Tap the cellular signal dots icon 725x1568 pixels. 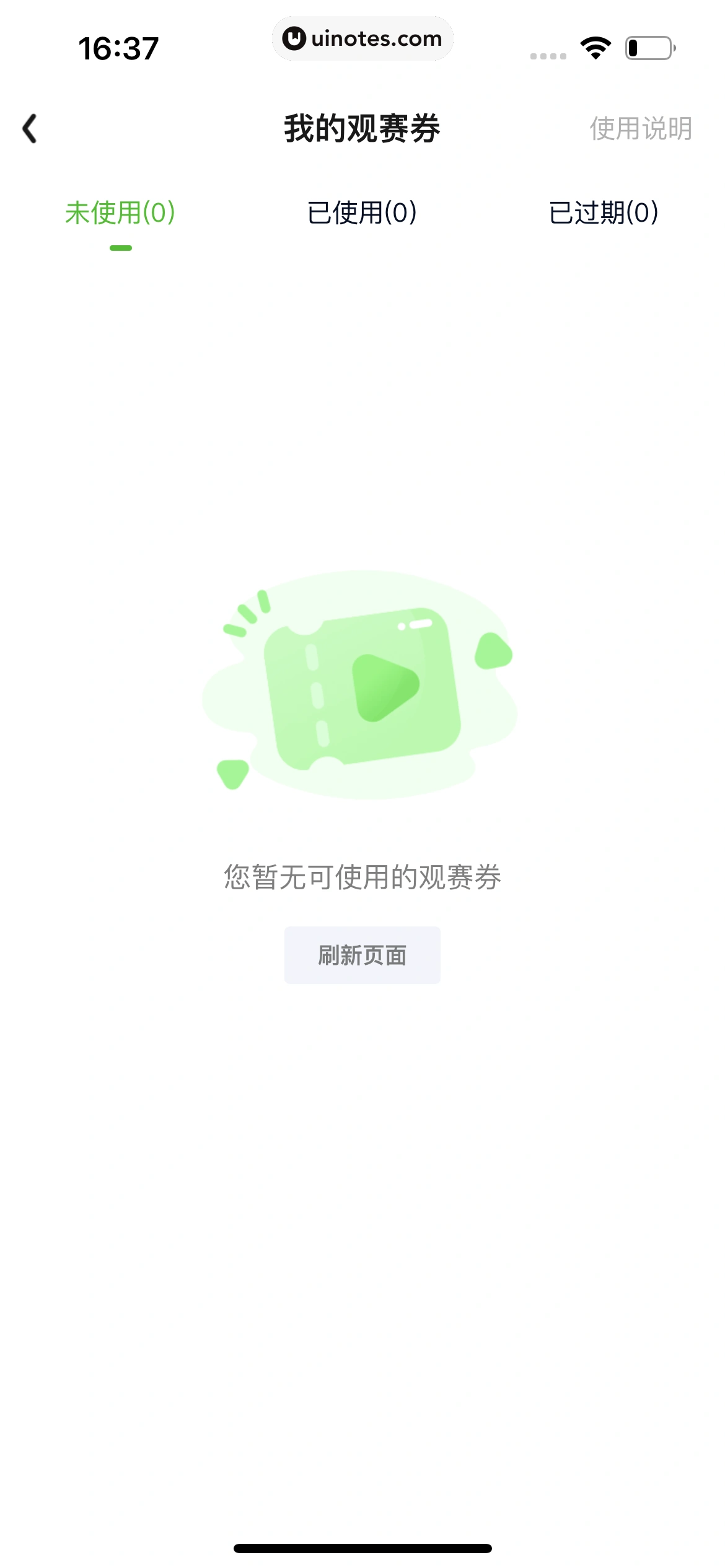(x=548, y=55)
